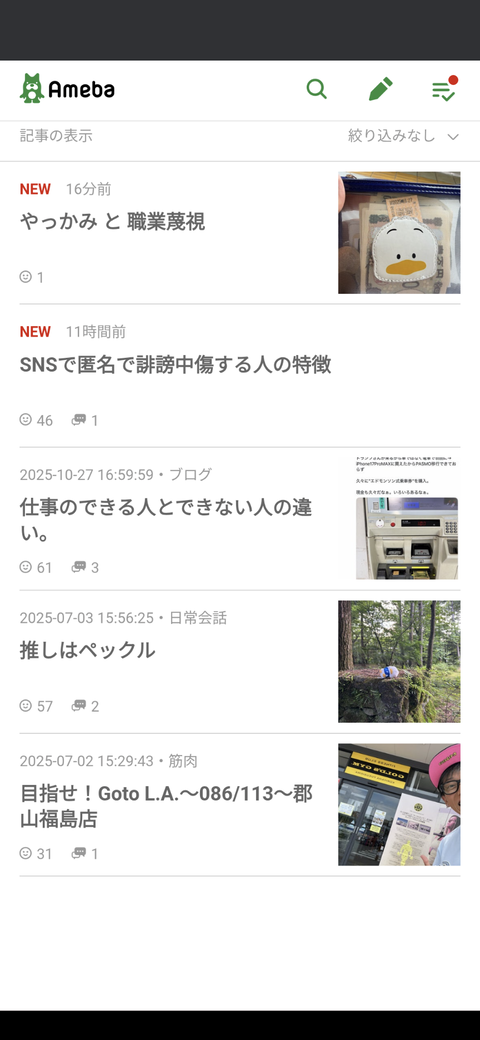
Task: Open the article 仕事のできる人とできない人の違い。
Action: point(166,521)
